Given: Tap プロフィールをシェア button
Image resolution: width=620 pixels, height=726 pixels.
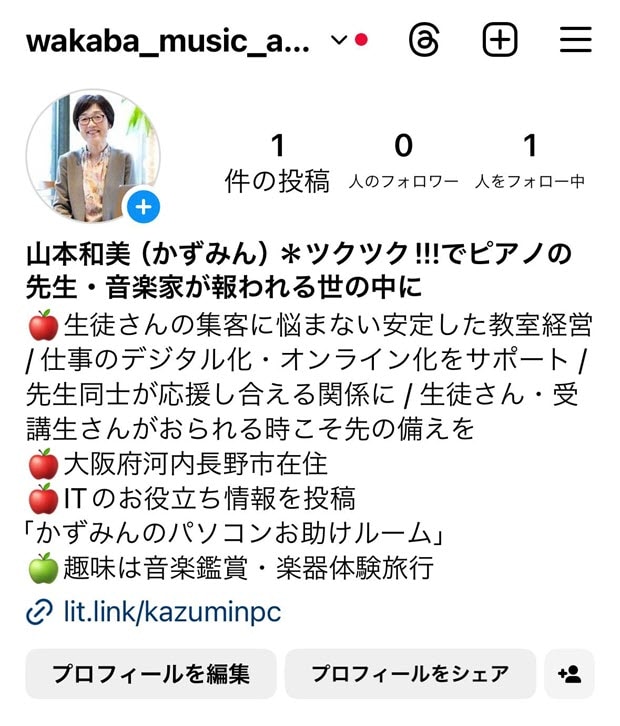Looking at the screenshot, I should pyautogui.click(x=410, y=674).
